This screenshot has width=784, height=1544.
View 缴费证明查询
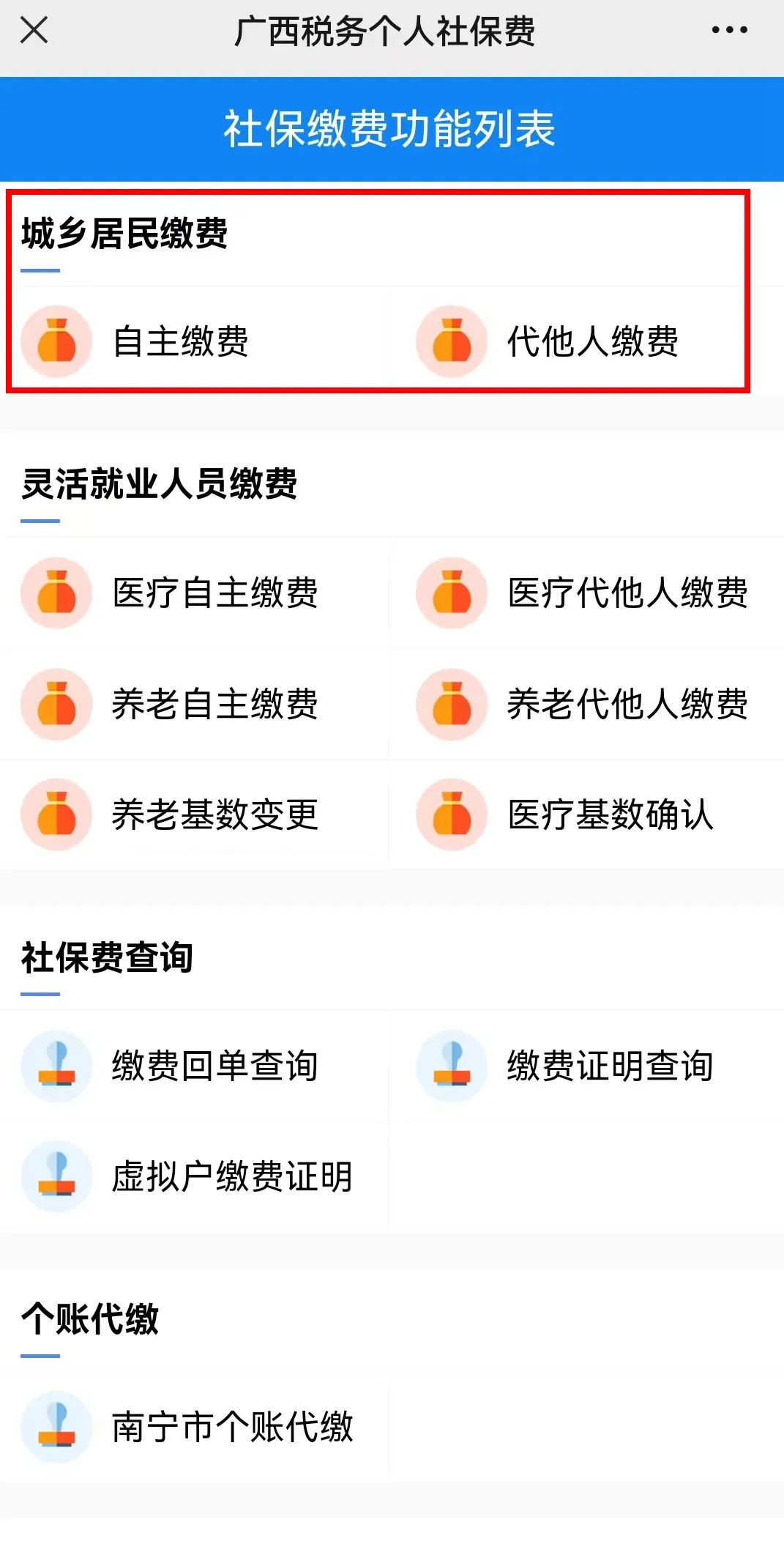pyautogui.click(x=609, y=1066)
